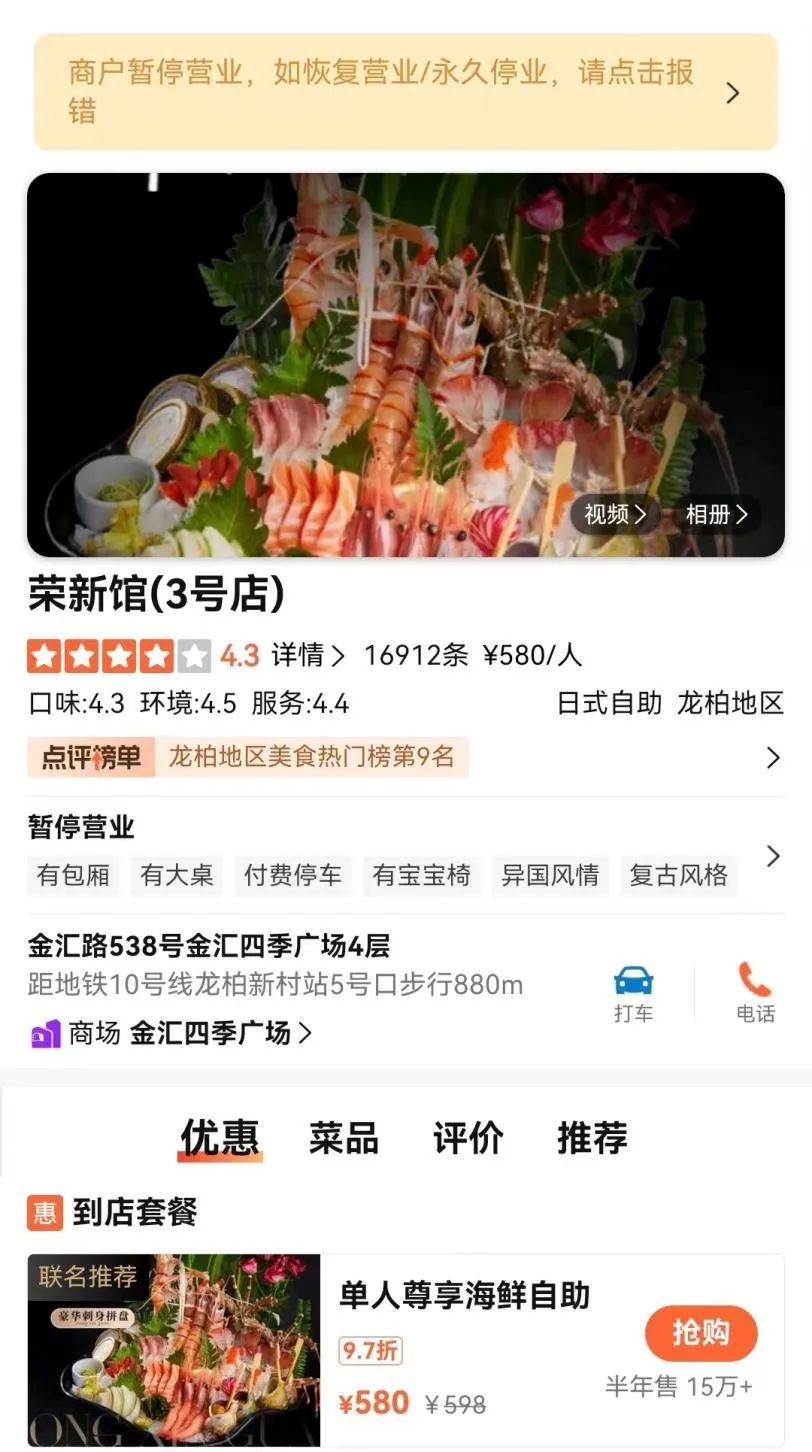
Task: Tap the closed-business report error banner
Action: [405, 92]
